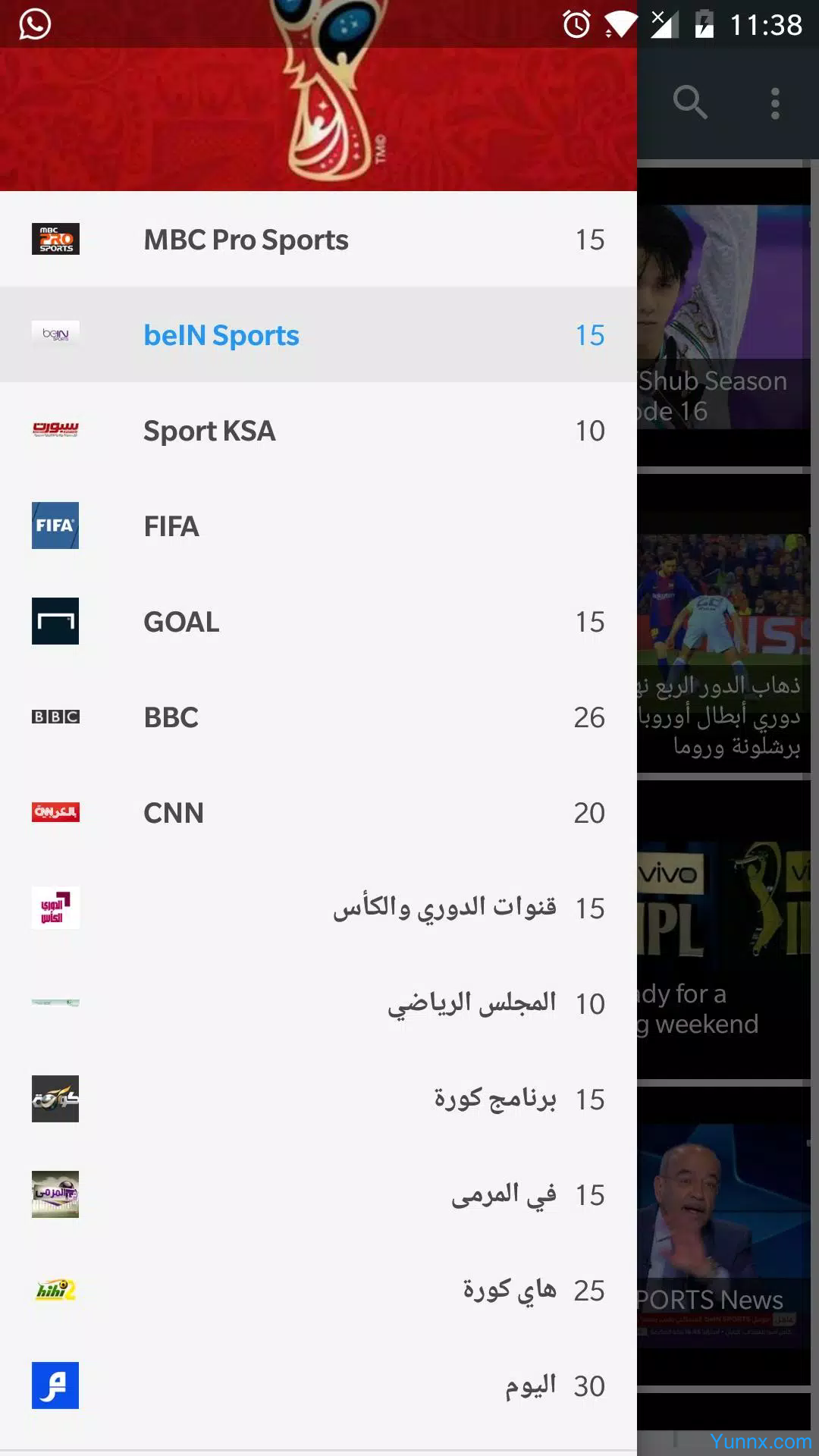Open MBC Pro Sports channel list
The image size is (819, 1456).
point(318,240)
